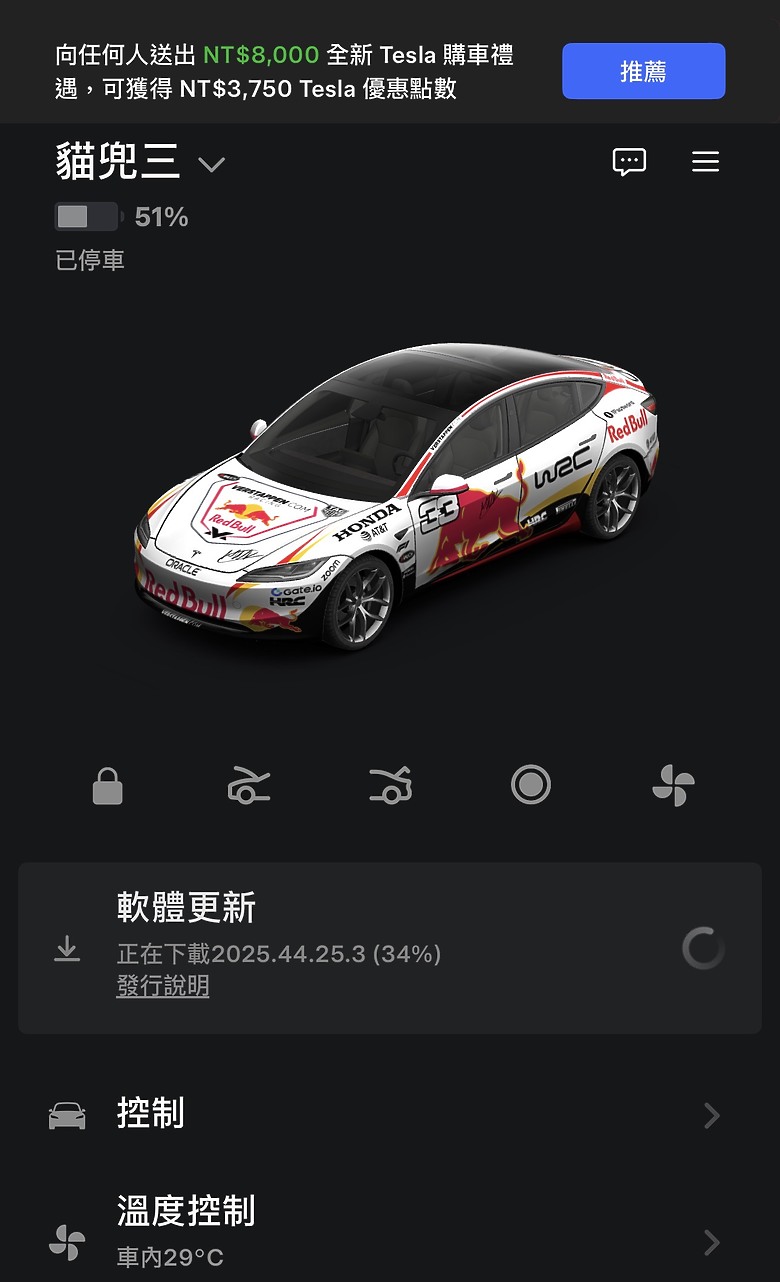Open the hamburger menu icon

click(705, 162)
